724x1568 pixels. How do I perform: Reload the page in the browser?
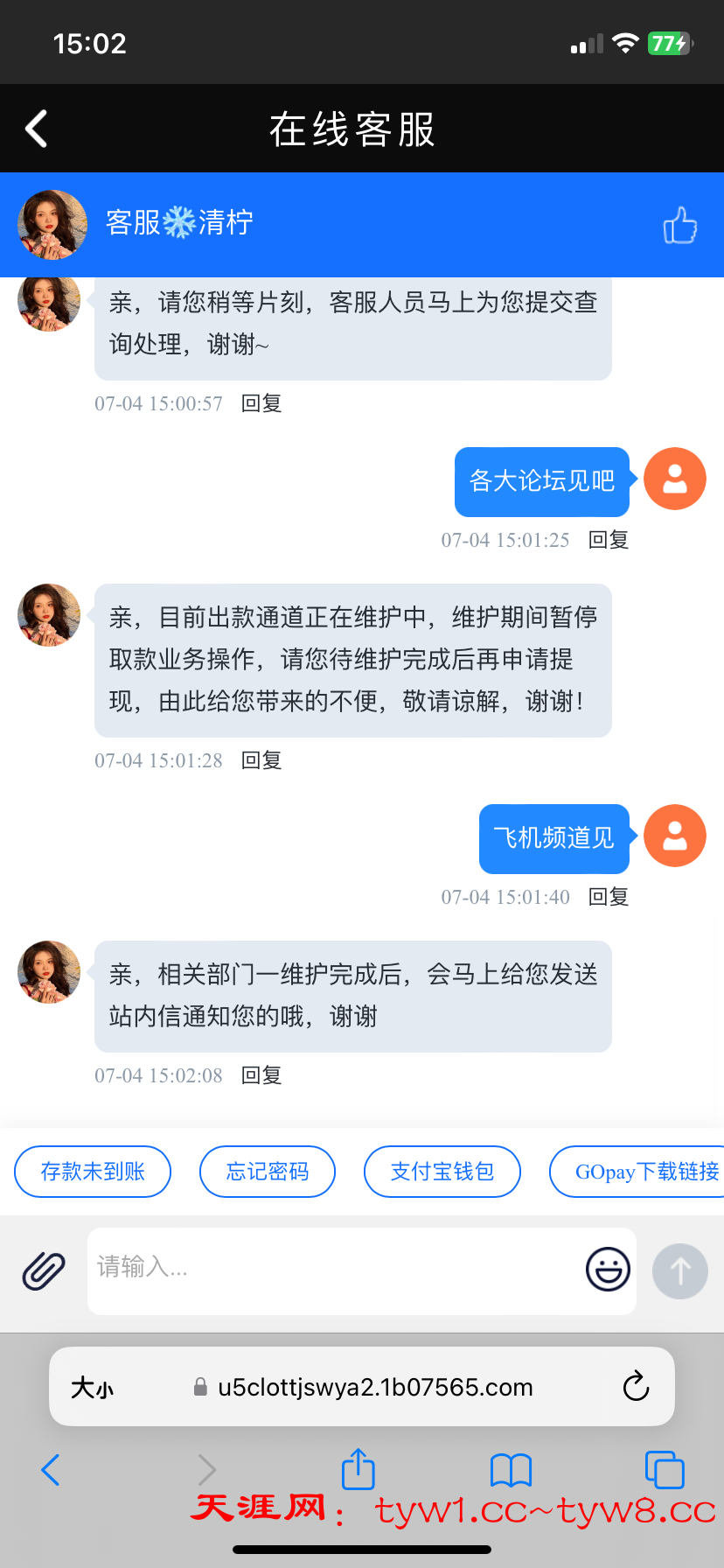(x=636, y=1387)
